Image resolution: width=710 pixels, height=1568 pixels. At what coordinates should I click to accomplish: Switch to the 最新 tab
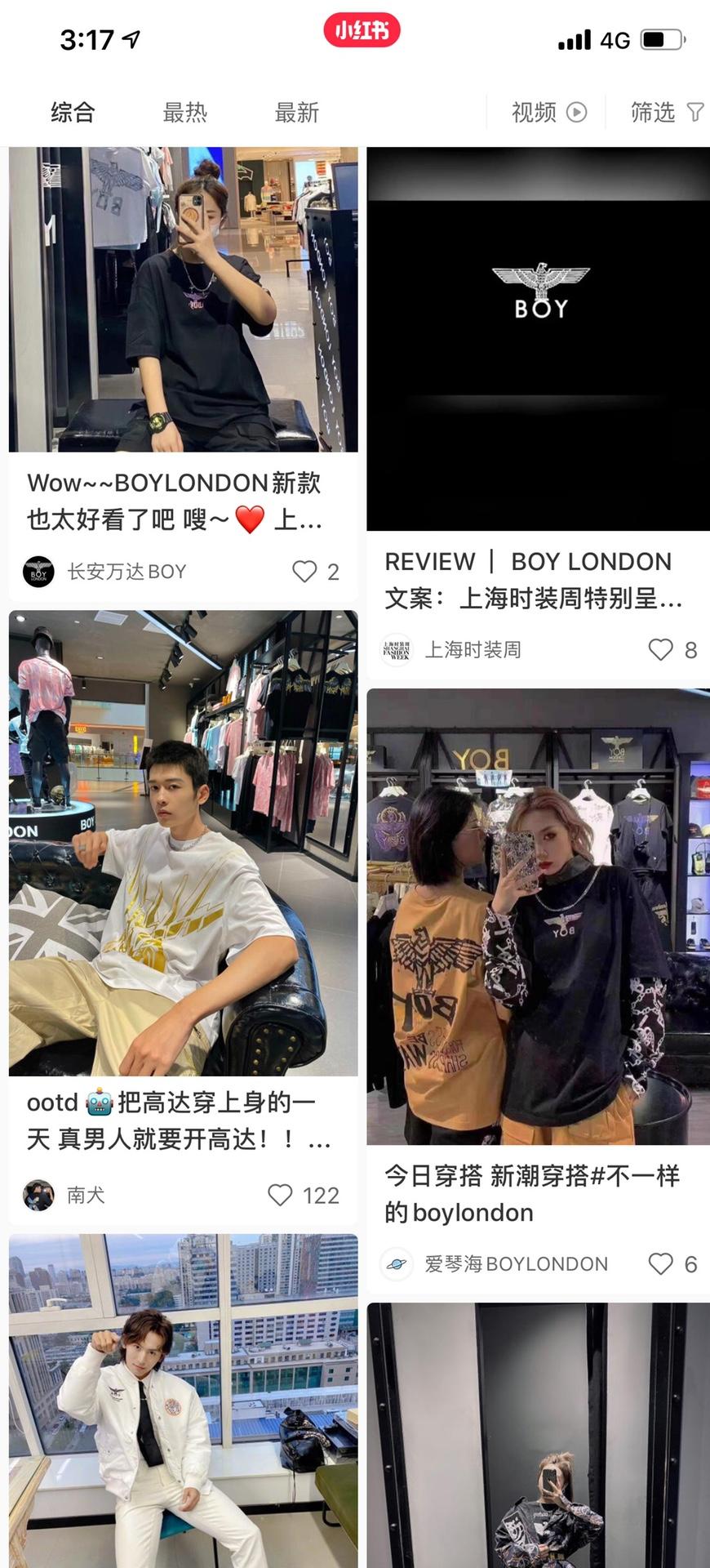pyautogui.click(x=296, y=112)
